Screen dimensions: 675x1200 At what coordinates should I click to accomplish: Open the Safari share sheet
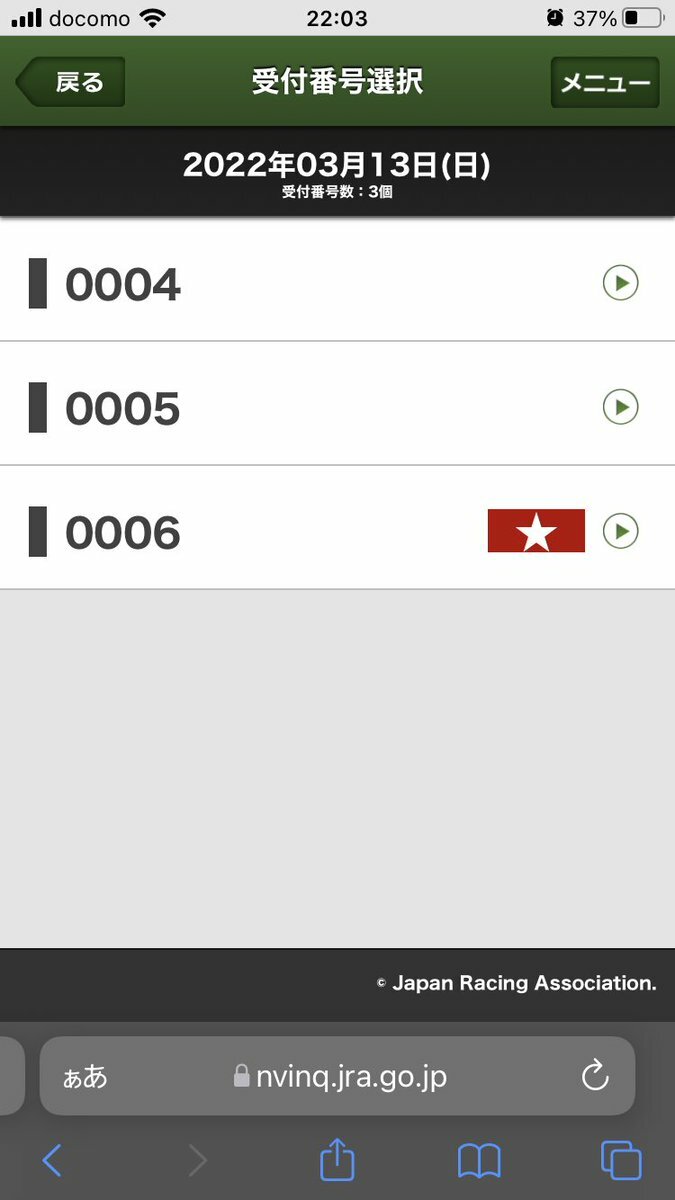(x=338, y=1160)
